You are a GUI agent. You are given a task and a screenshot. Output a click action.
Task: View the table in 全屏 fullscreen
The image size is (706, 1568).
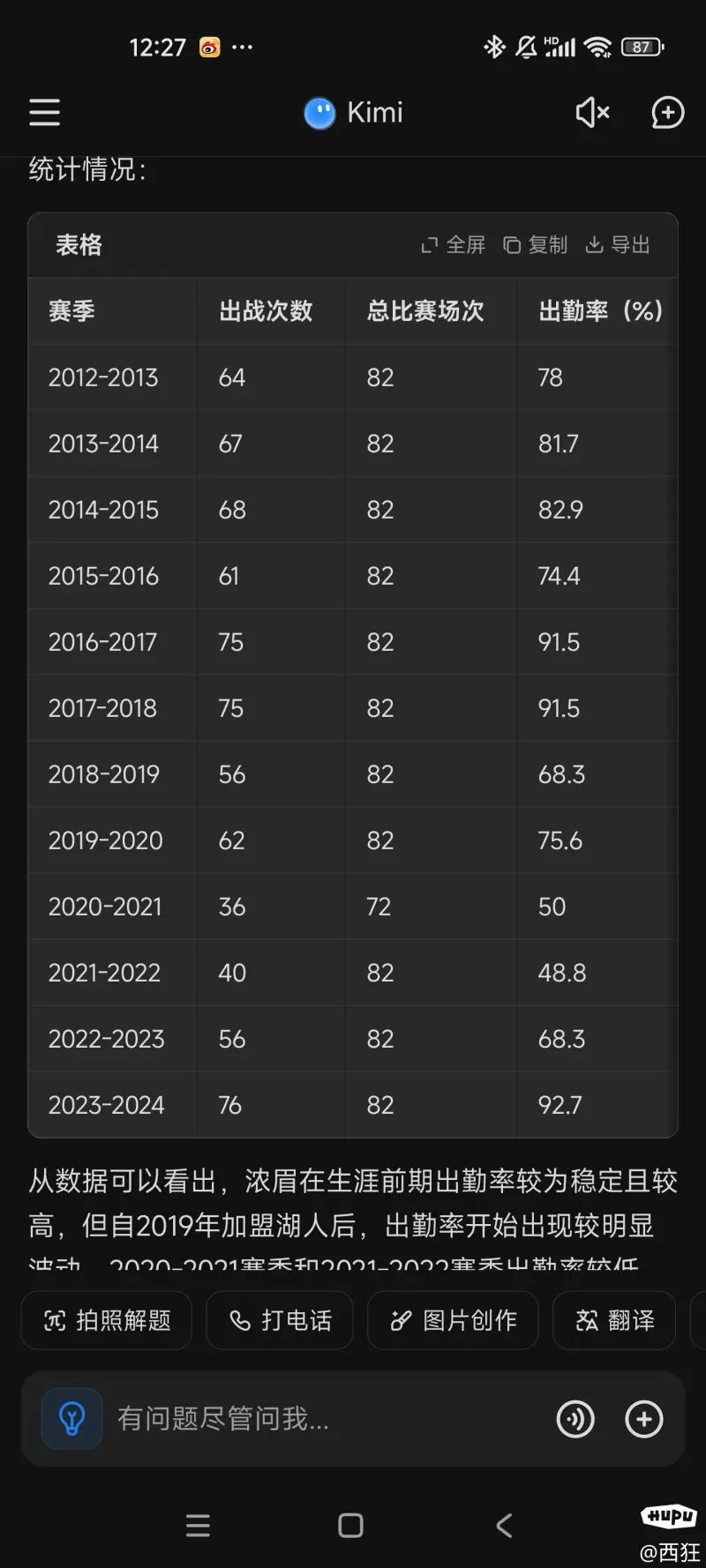pyautogui.click(x=454, y=244)
